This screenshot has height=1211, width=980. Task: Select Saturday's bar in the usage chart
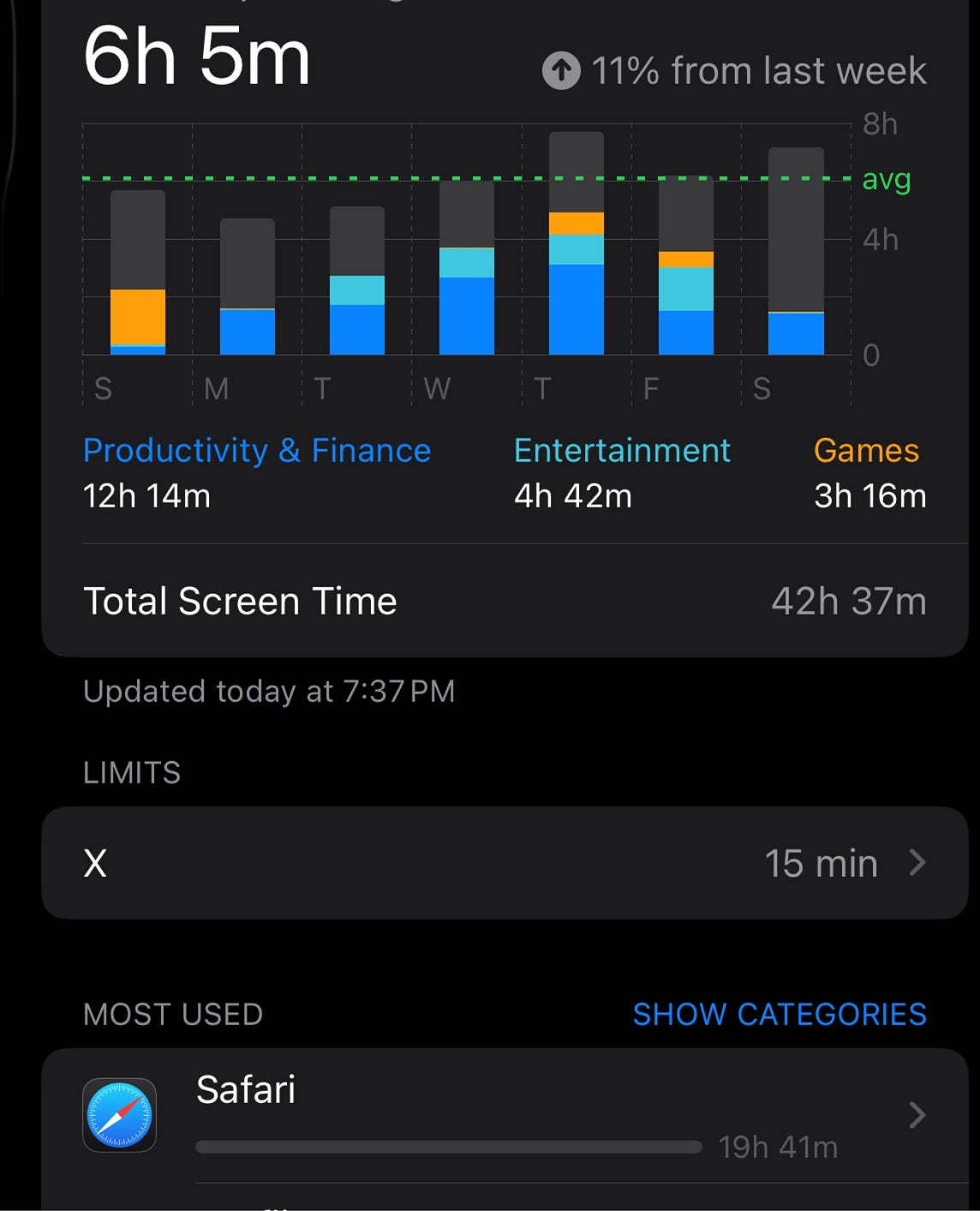click(x=796, y=252)
